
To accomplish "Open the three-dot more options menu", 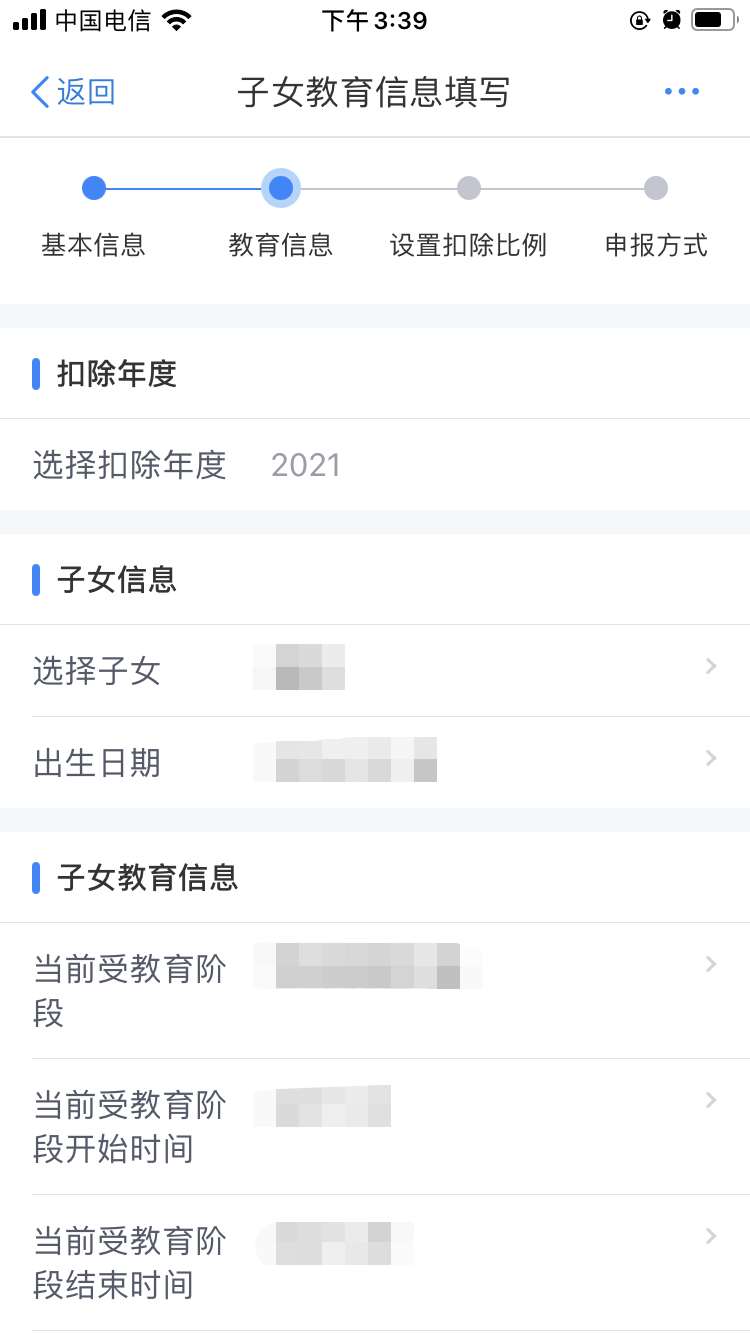I will coord(682,92).
